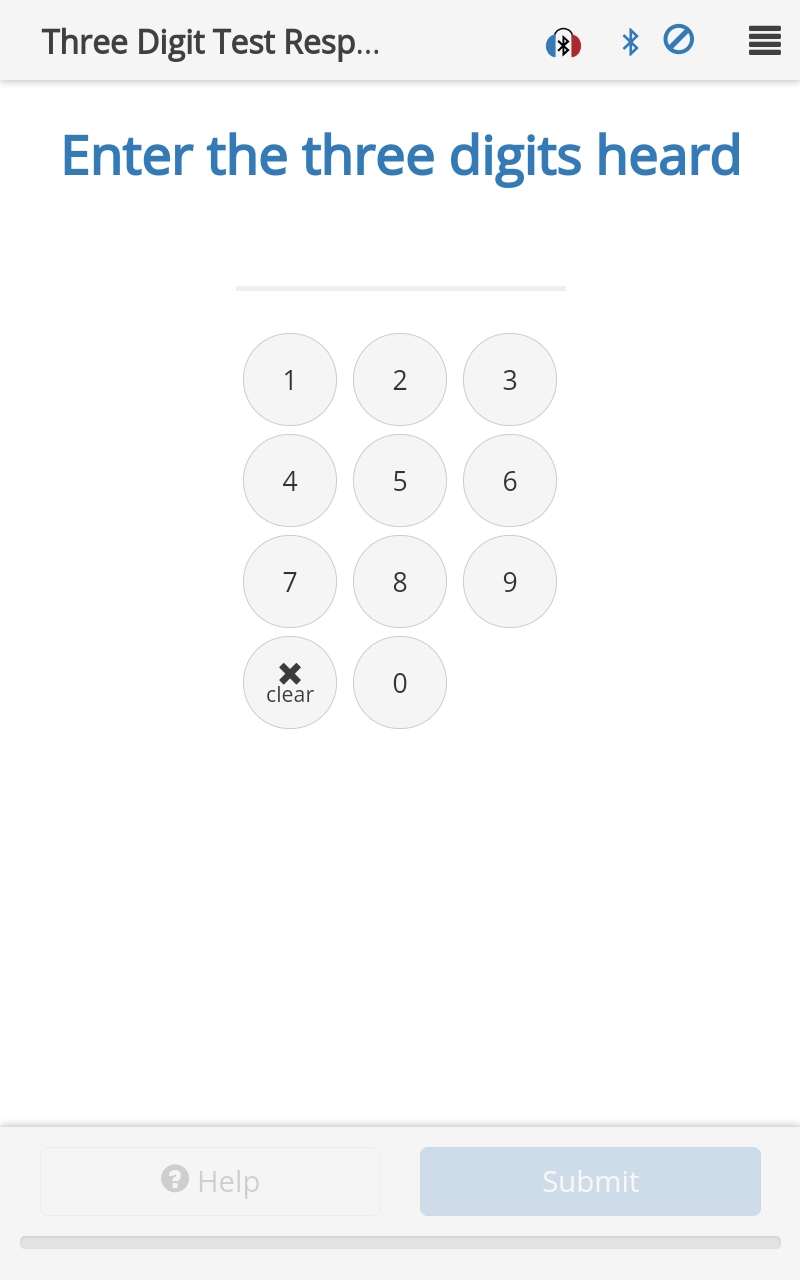This screenshot has height=1280, width=800.
Task: Enter digit 5 on the keypad
Action: coord(400,481)
